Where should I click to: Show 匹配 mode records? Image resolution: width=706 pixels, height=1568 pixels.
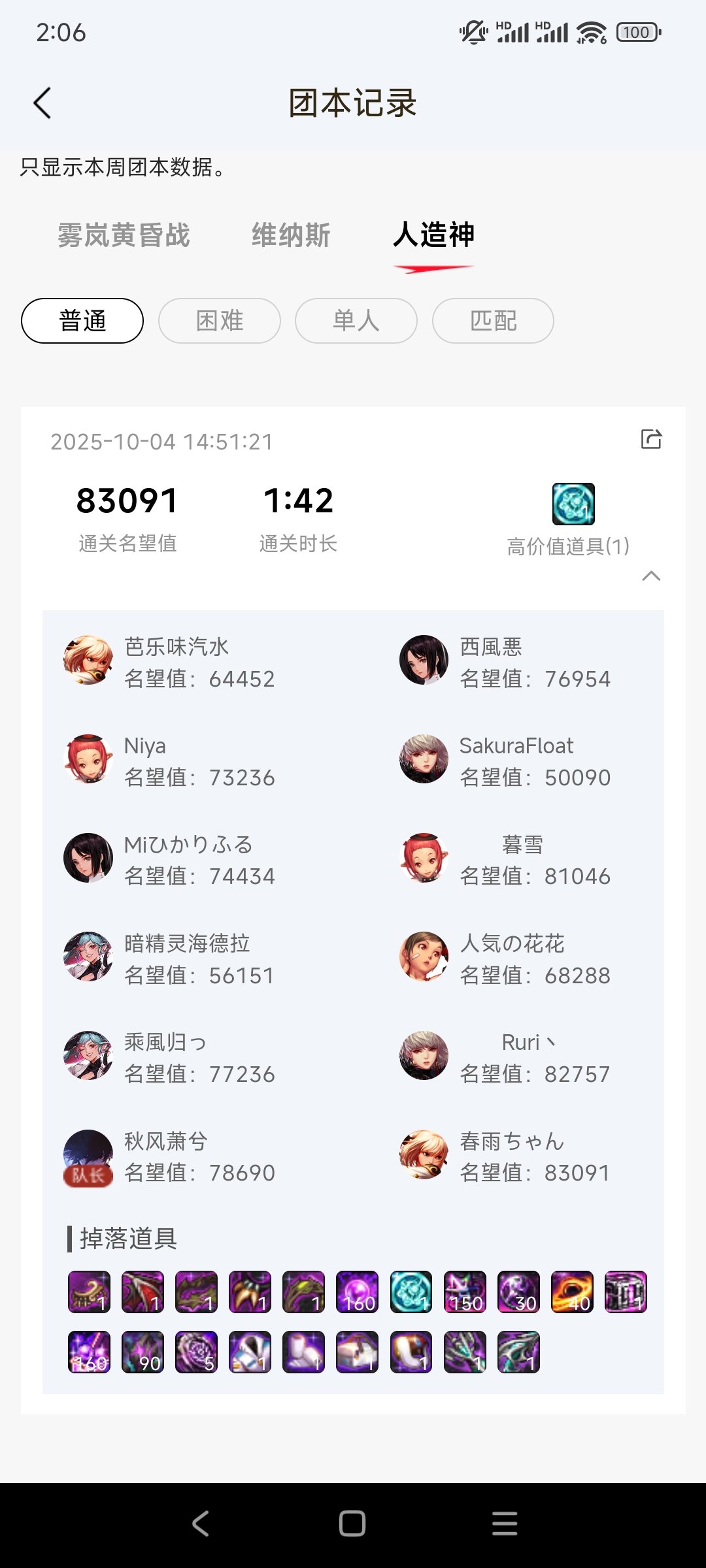point(493,321)
